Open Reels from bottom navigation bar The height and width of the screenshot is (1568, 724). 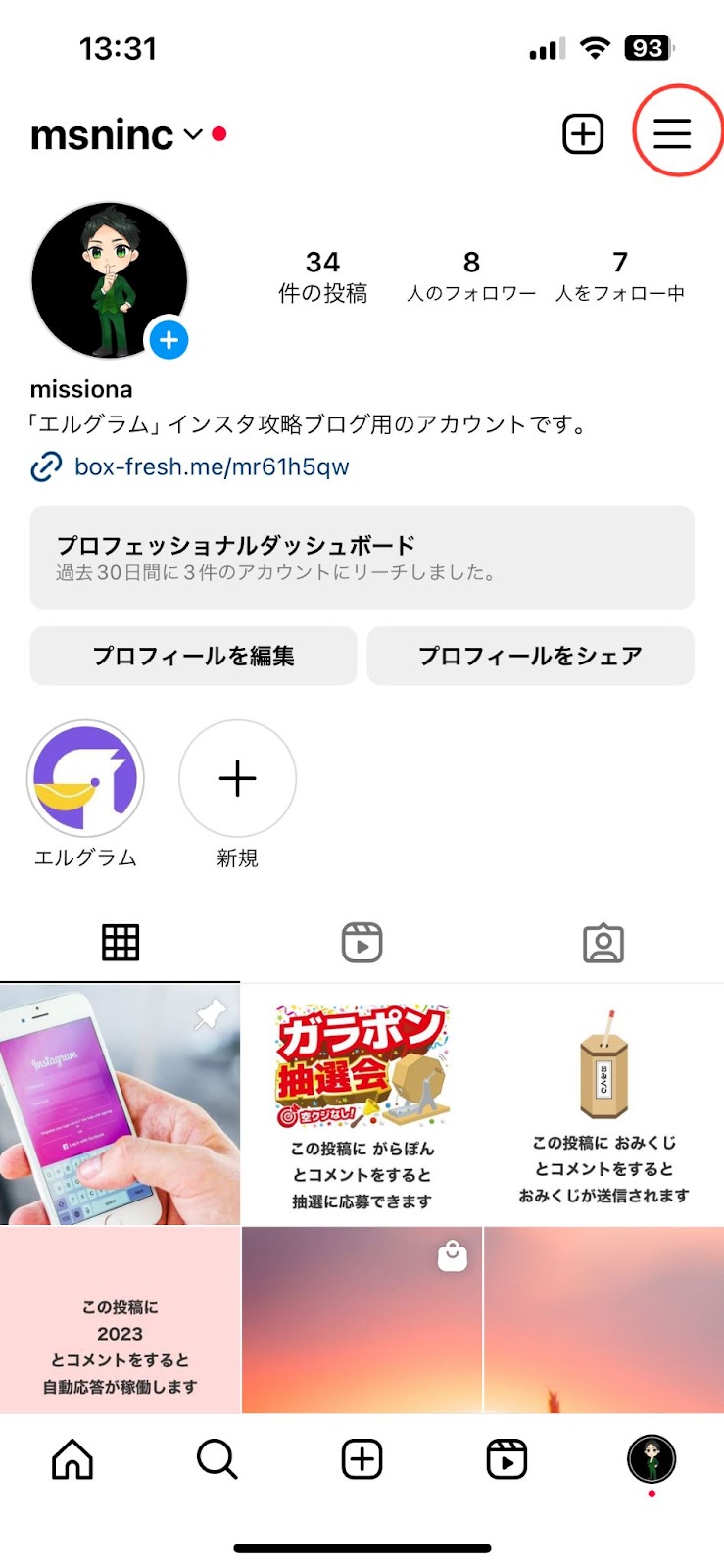pos(507,1459)
